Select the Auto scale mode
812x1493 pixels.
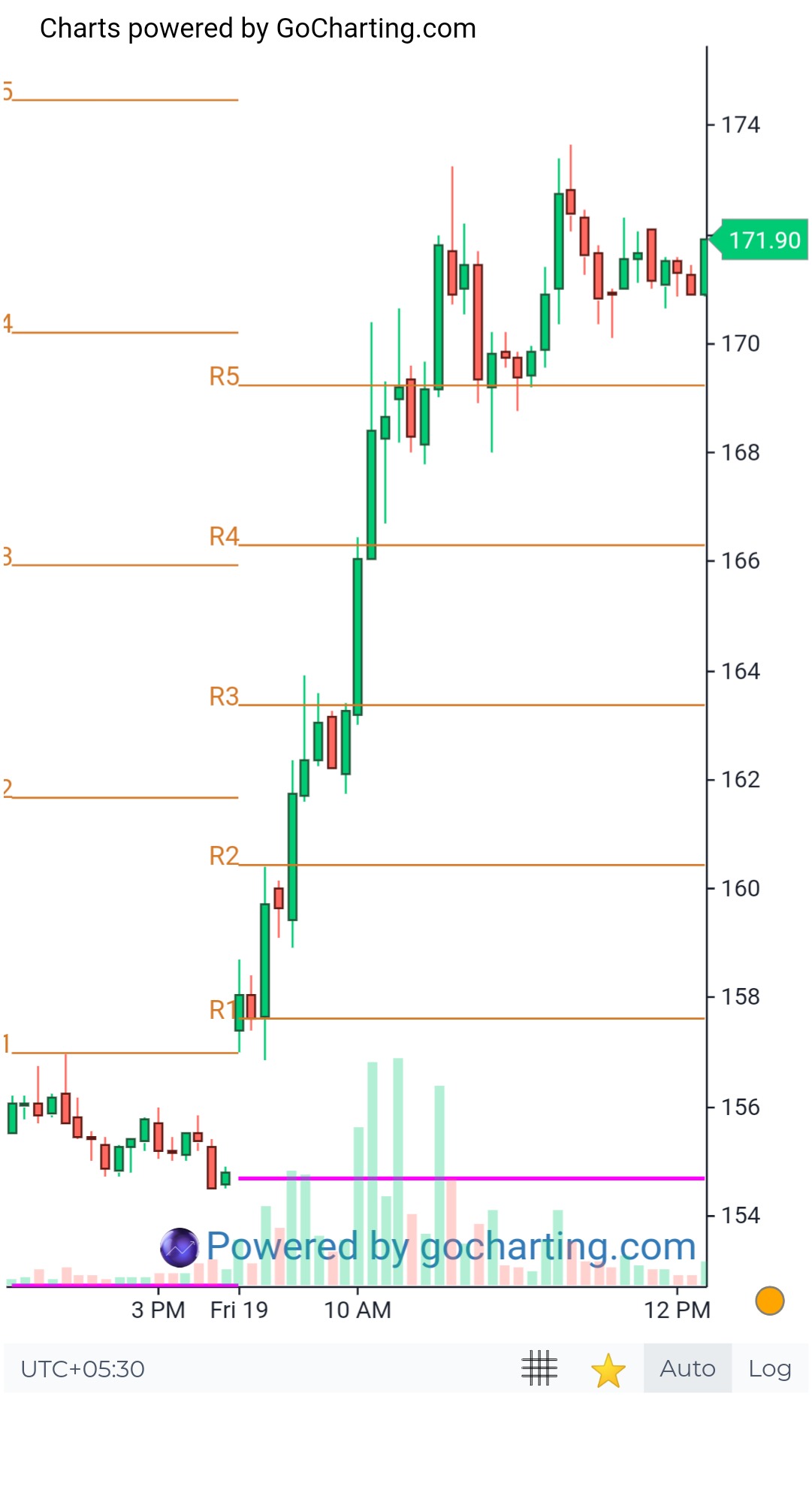tap(687, 1368)
